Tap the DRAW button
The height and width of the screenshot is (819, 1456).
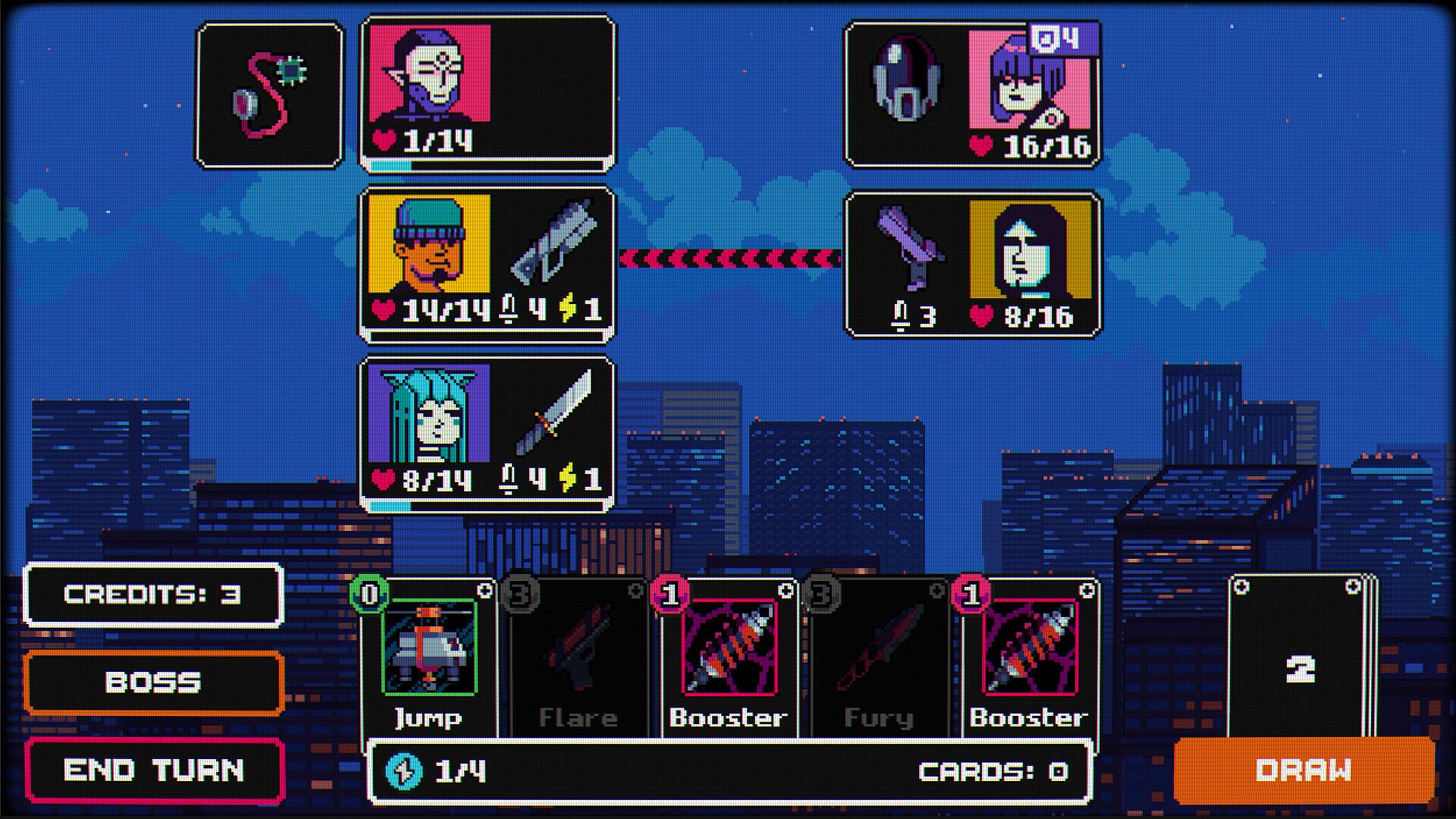tap(1303, 770)
